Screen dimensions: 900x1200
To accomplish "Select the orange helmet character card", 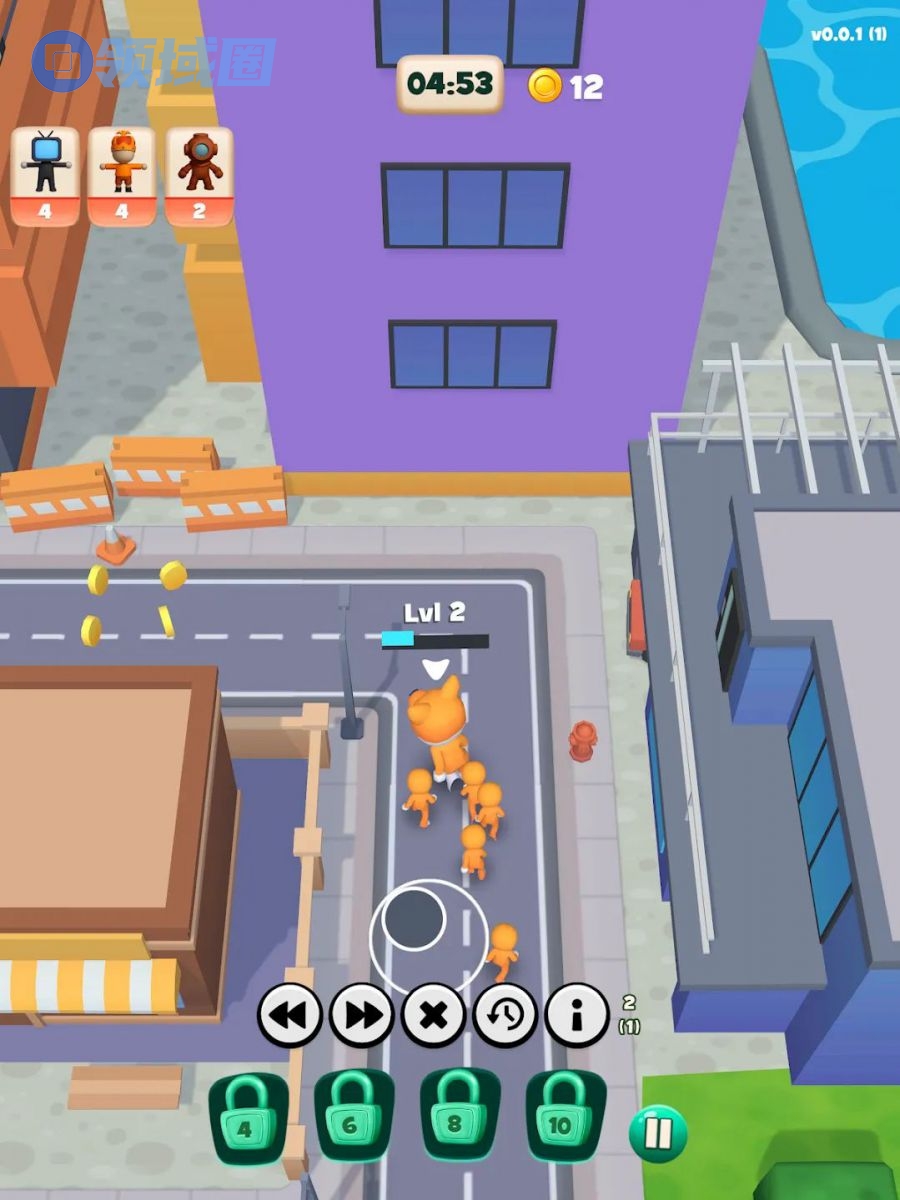I will [122, 176].
